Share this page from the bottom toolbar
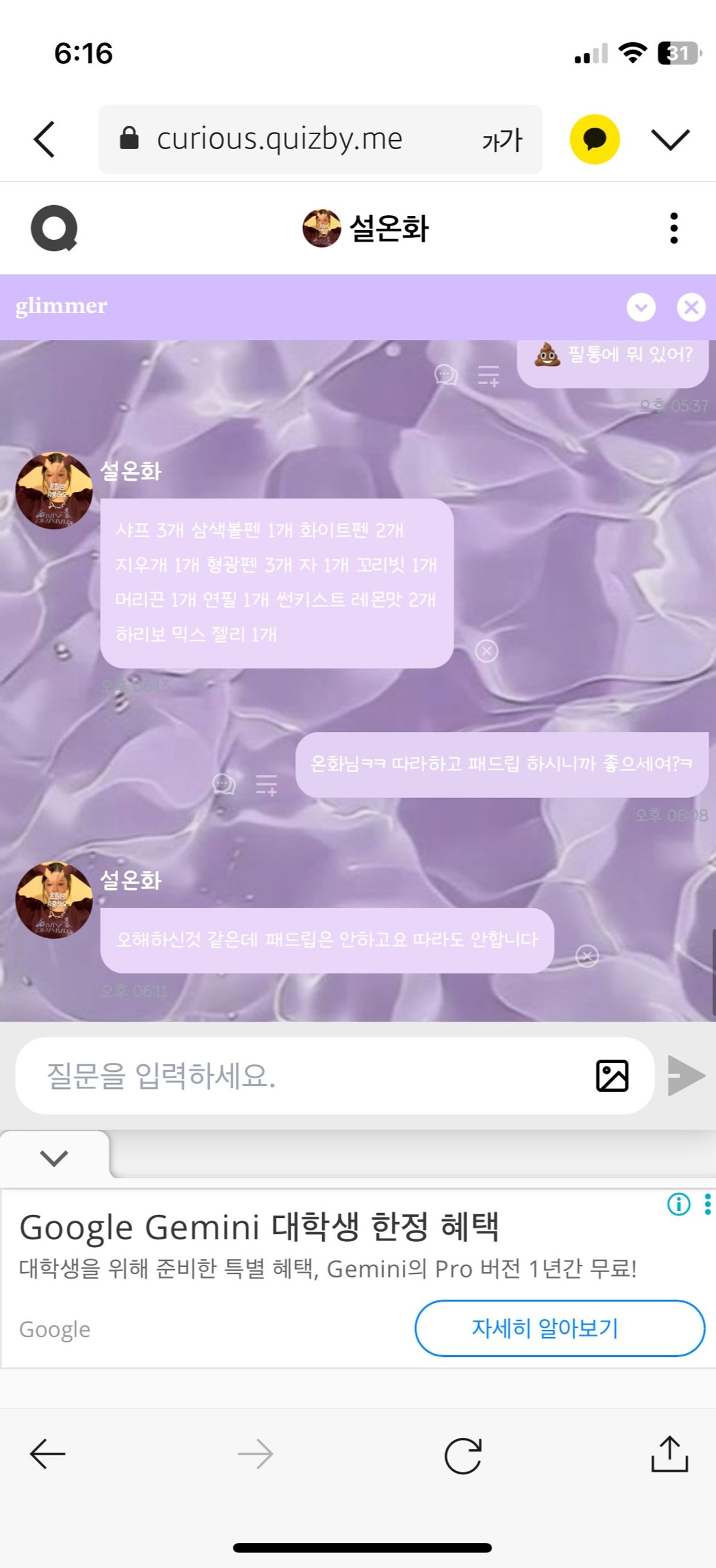The height and width of the screenshot is (1568, 716). tap(669, 1454)
